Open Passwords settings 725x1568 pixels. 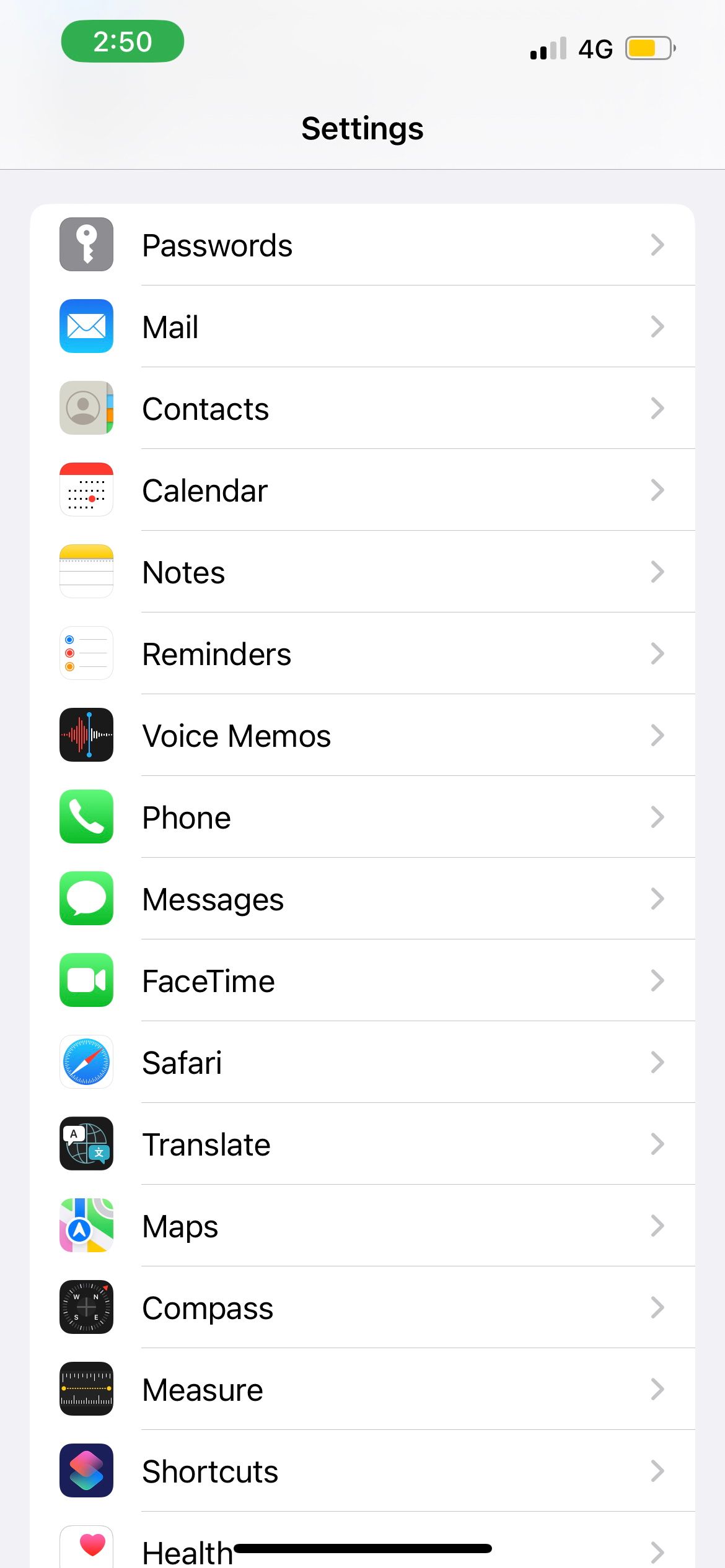(362, 245)
